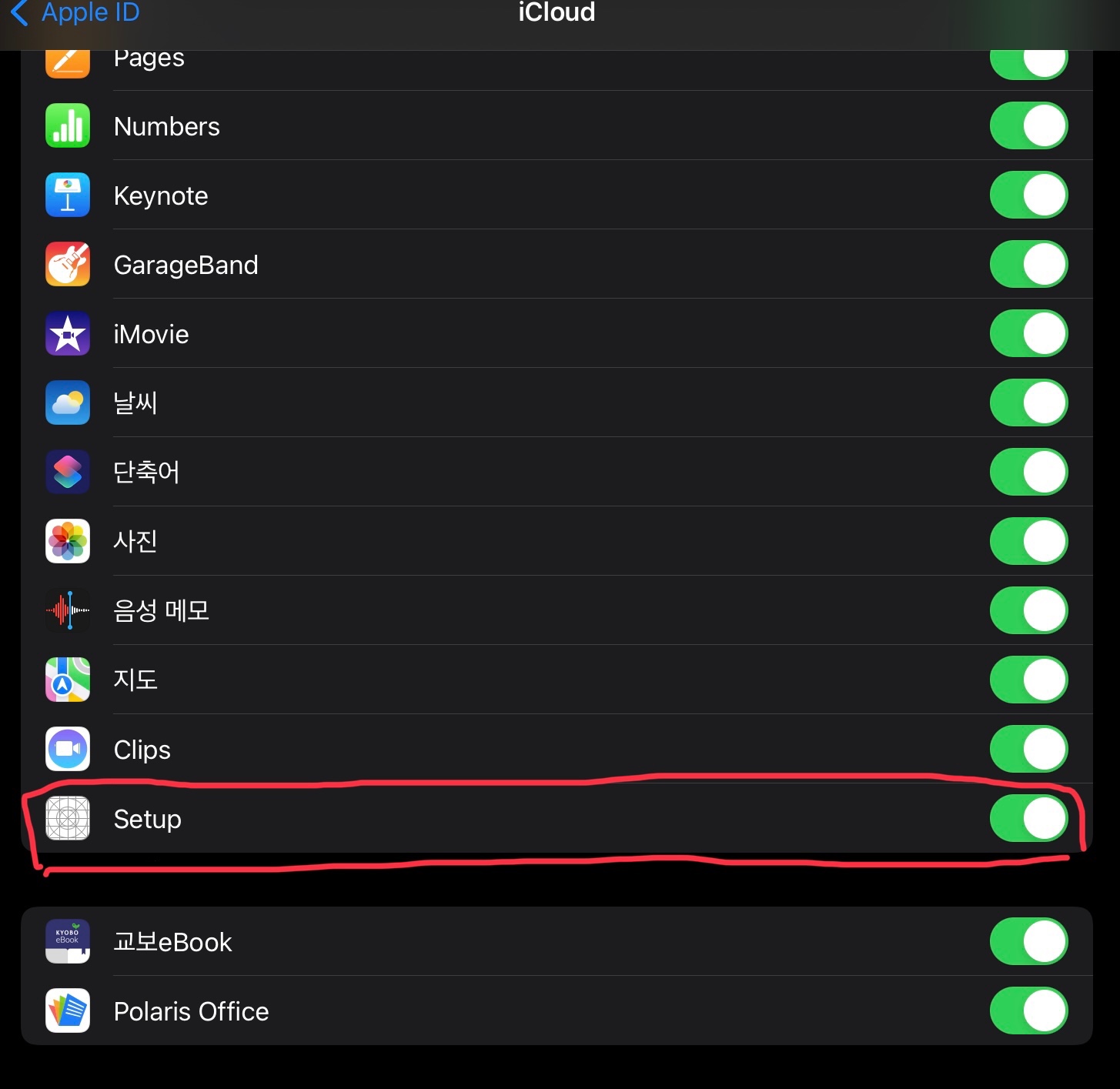Toggle the Pages iCloud switch
The image size is (1120, 1089).
[1028, 63]
